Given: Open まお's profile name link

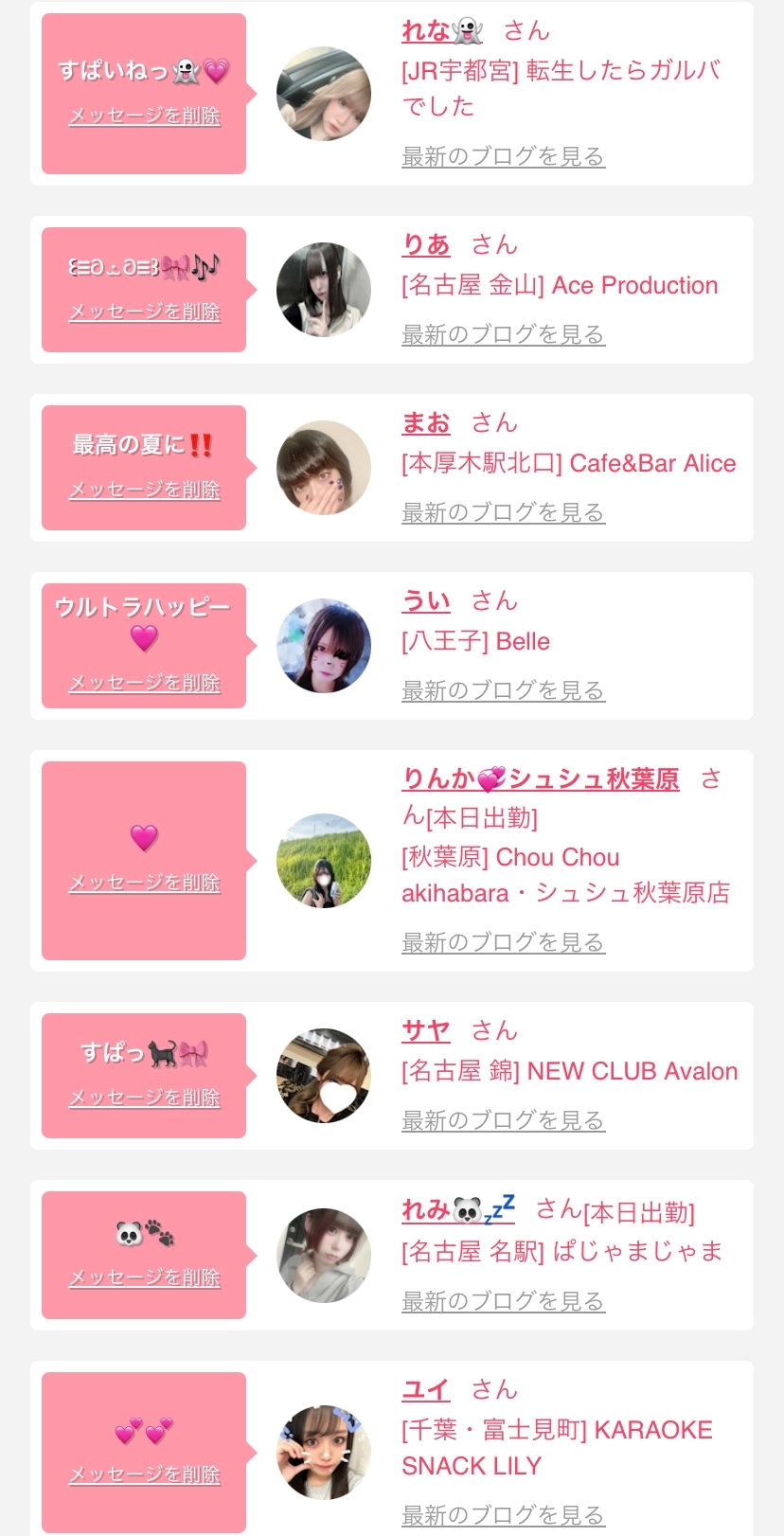Looking at the screenshot, I should tap(425, 423).
